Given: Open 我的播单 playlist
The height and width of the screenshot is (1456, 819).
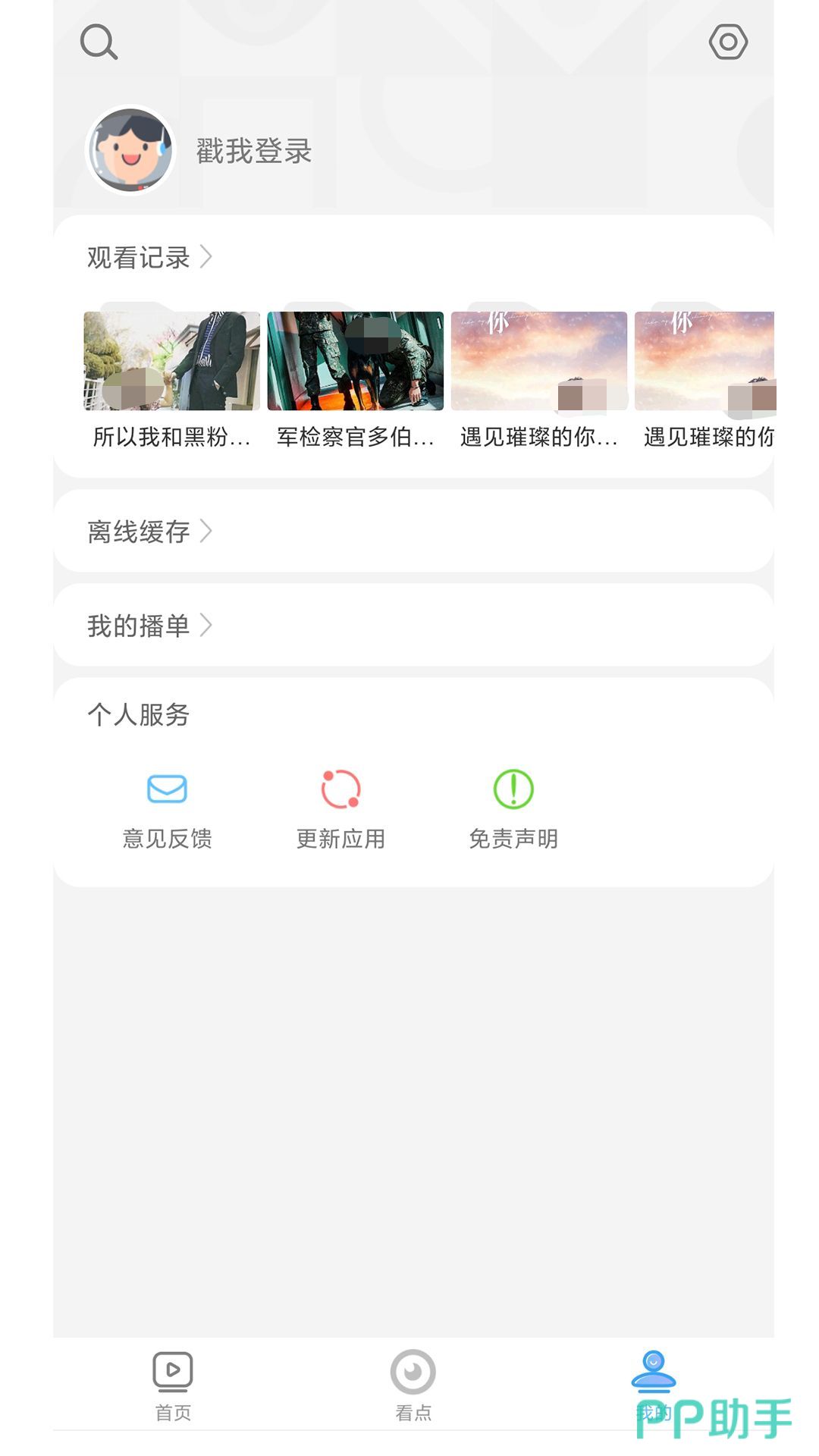Looking at the screenshot, I should 149,626.
